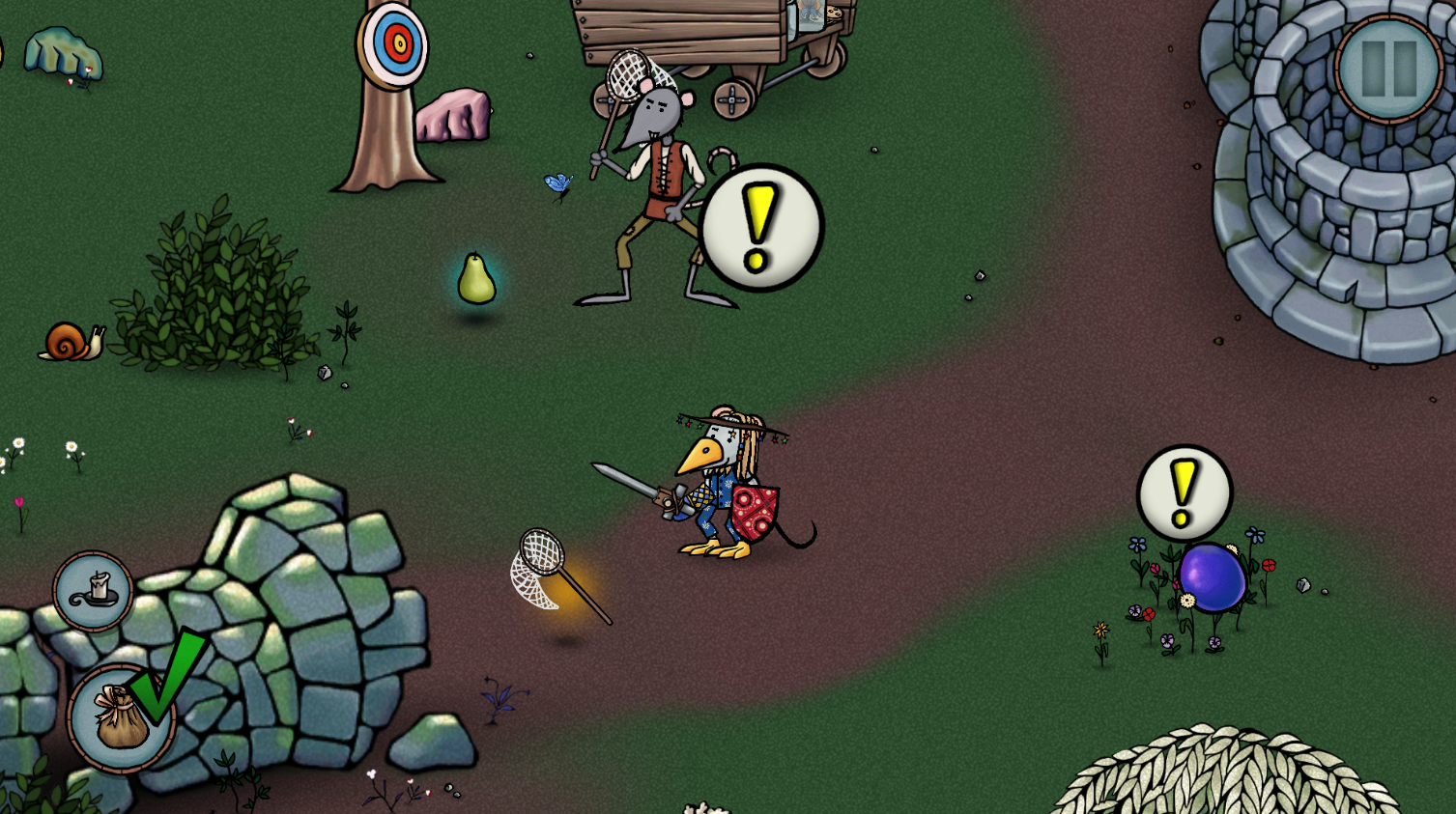Tap the candle lamp button
The image size is (1456, 814).
[x=94, y=591]
